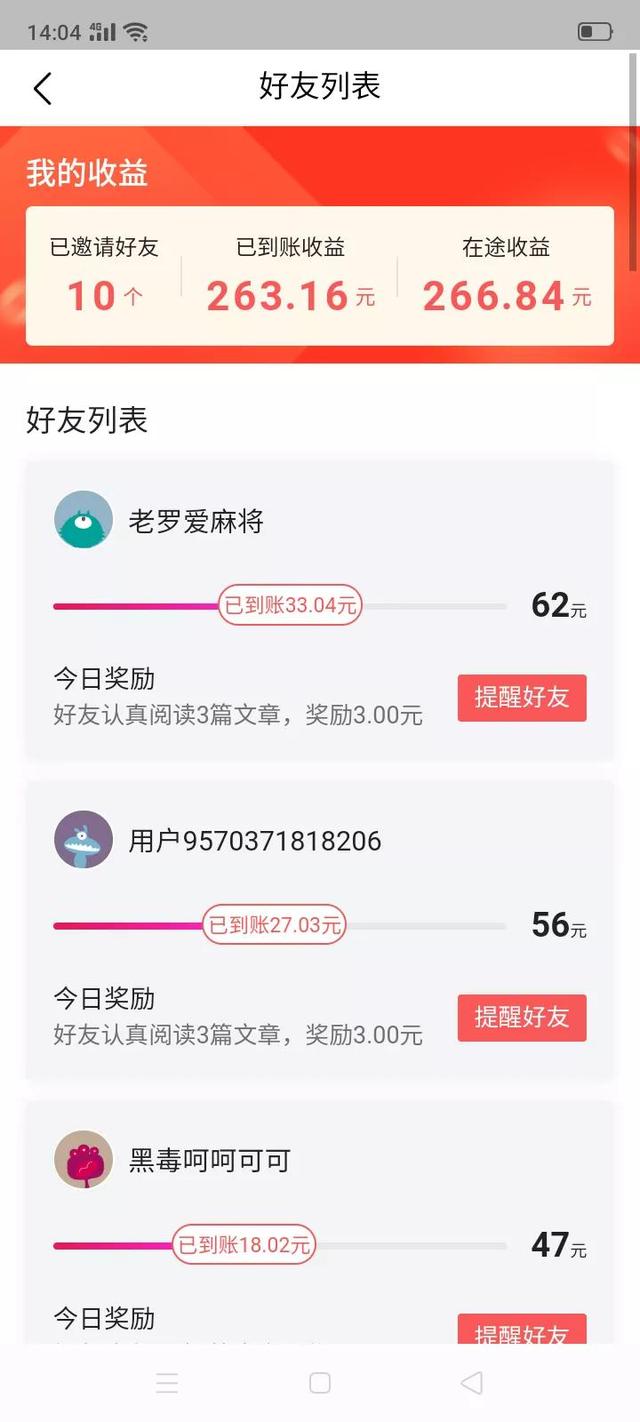Open the system recent apps menu

168,1383
